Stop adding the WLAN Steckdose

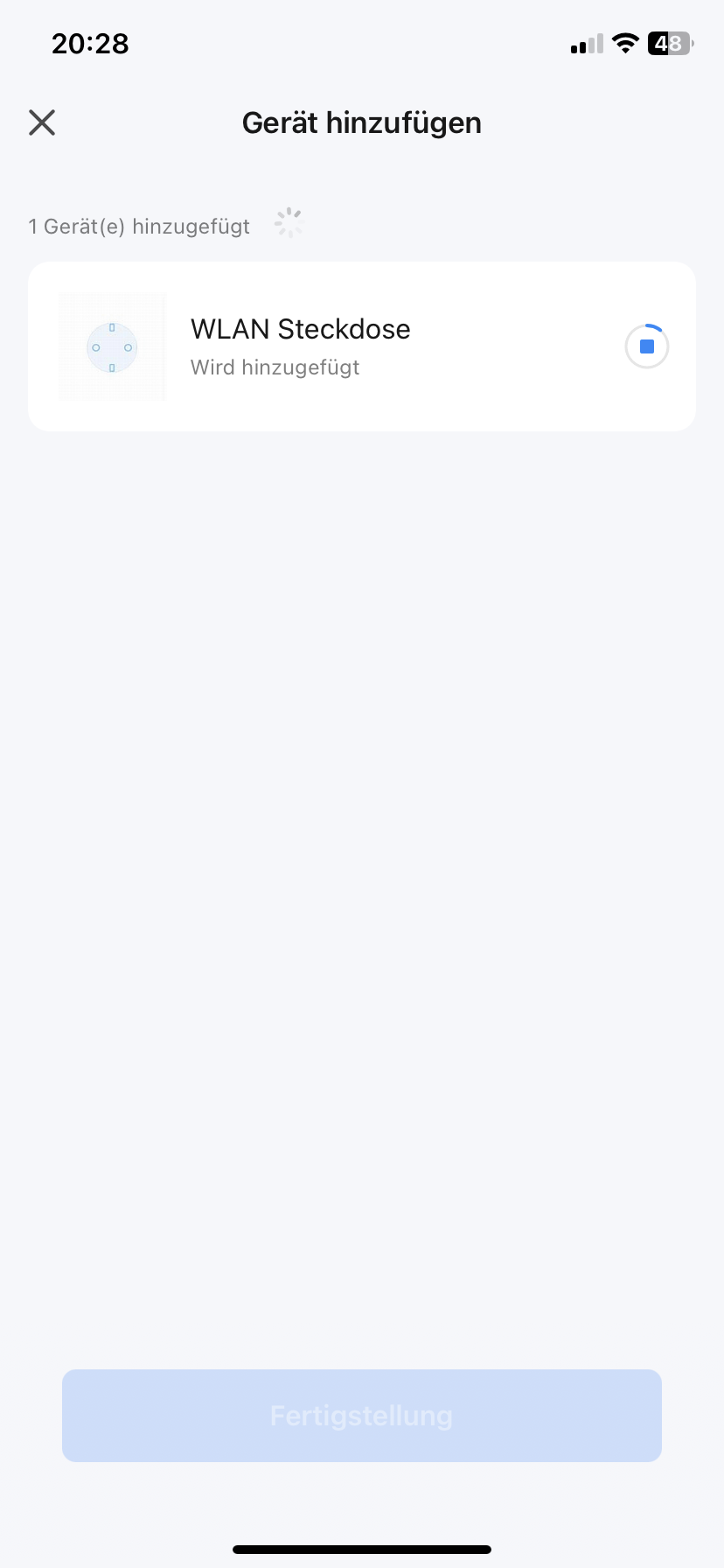tap(647, 346)
